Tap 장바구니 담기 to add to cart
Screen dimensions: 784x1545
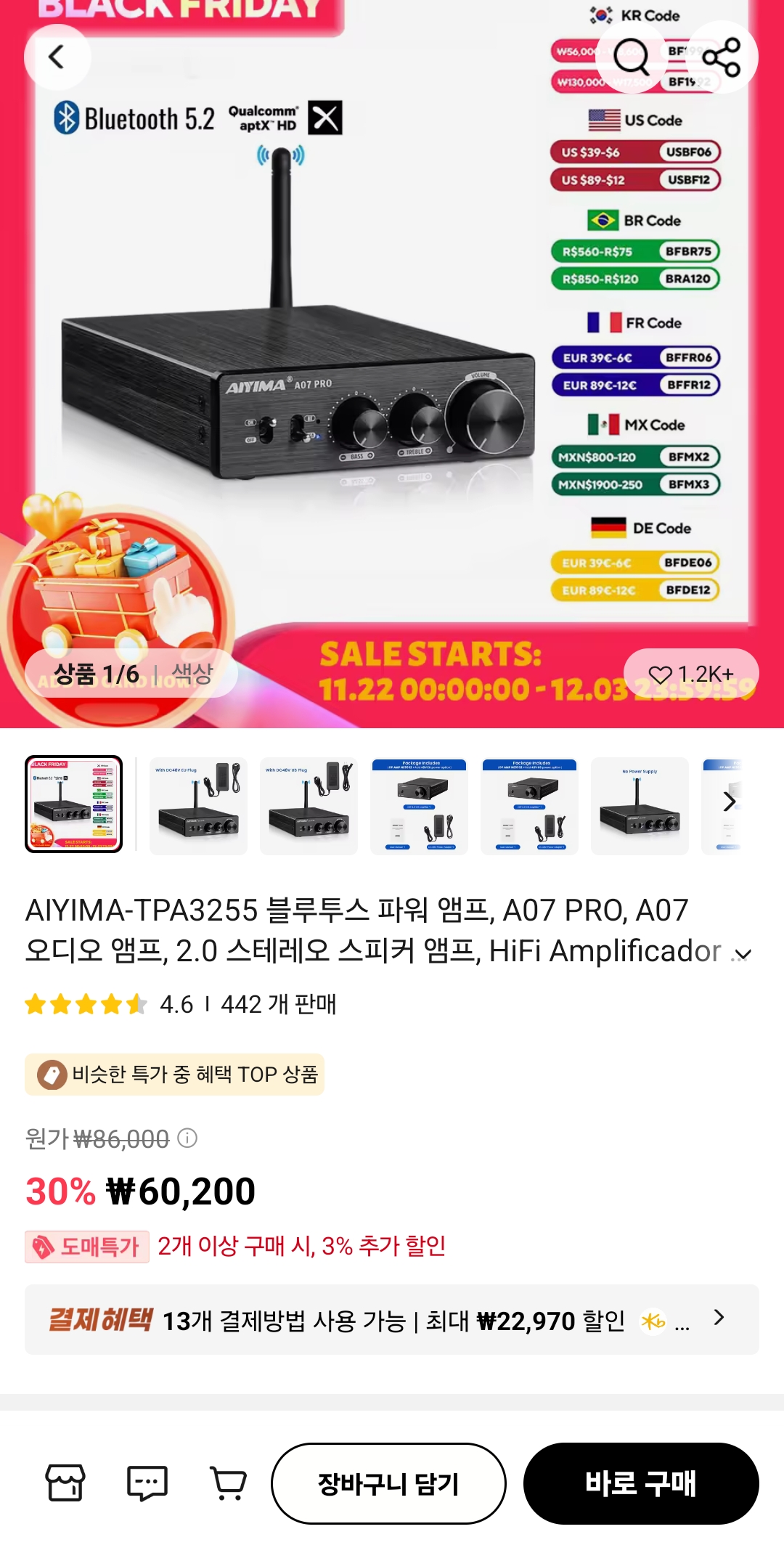click(x=388, y=1483)
